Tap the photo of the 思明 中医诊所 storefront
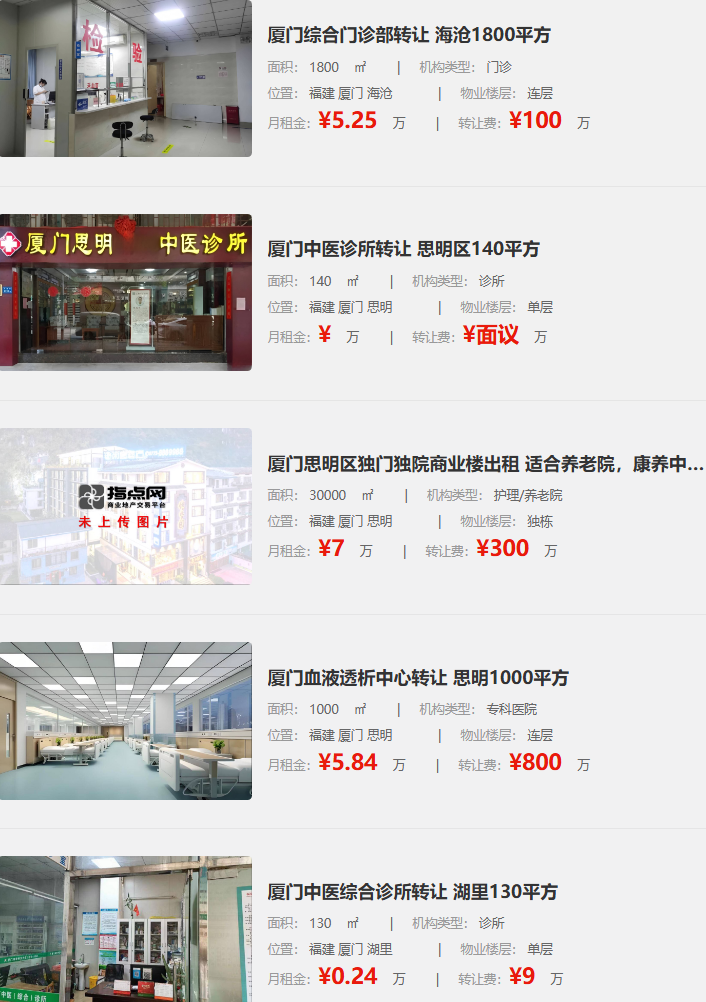 coord(126,292)
